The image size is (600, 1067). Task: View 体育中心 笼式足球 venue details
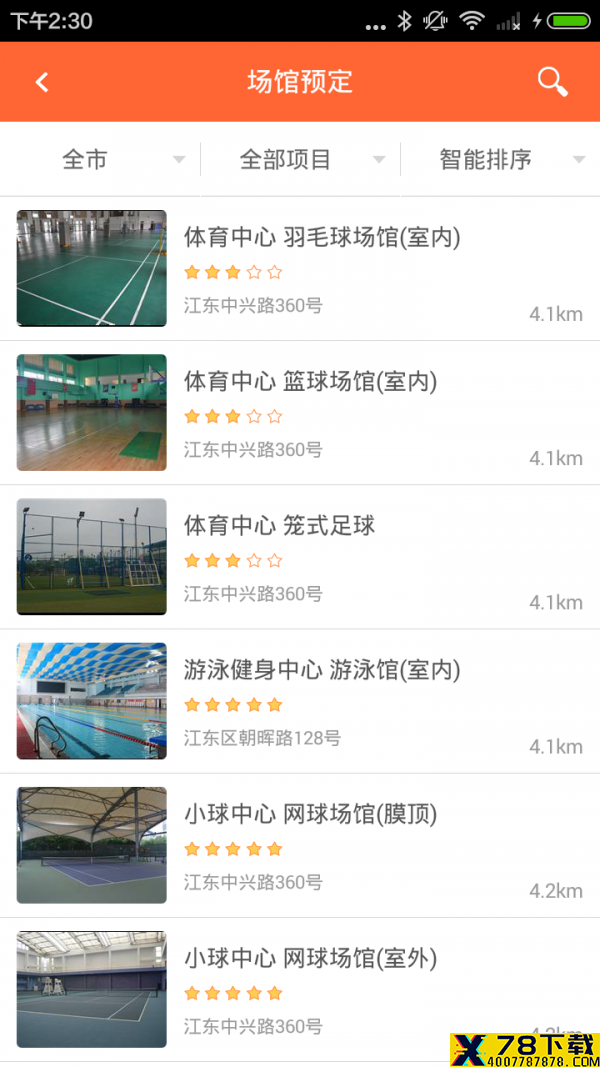pyautogui.click(x=300, y=557)
